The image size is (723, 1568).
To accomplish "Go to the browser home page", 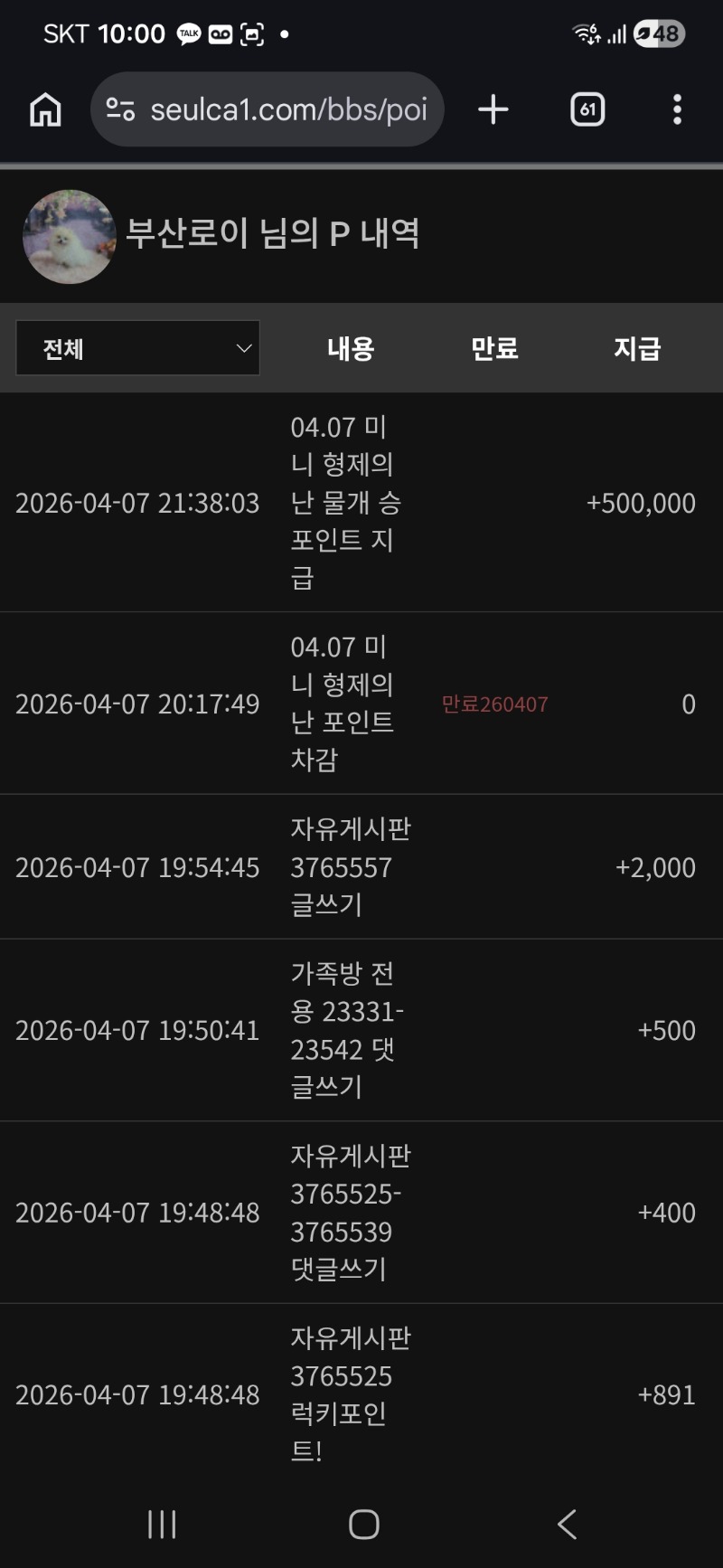I will (45, 110).
